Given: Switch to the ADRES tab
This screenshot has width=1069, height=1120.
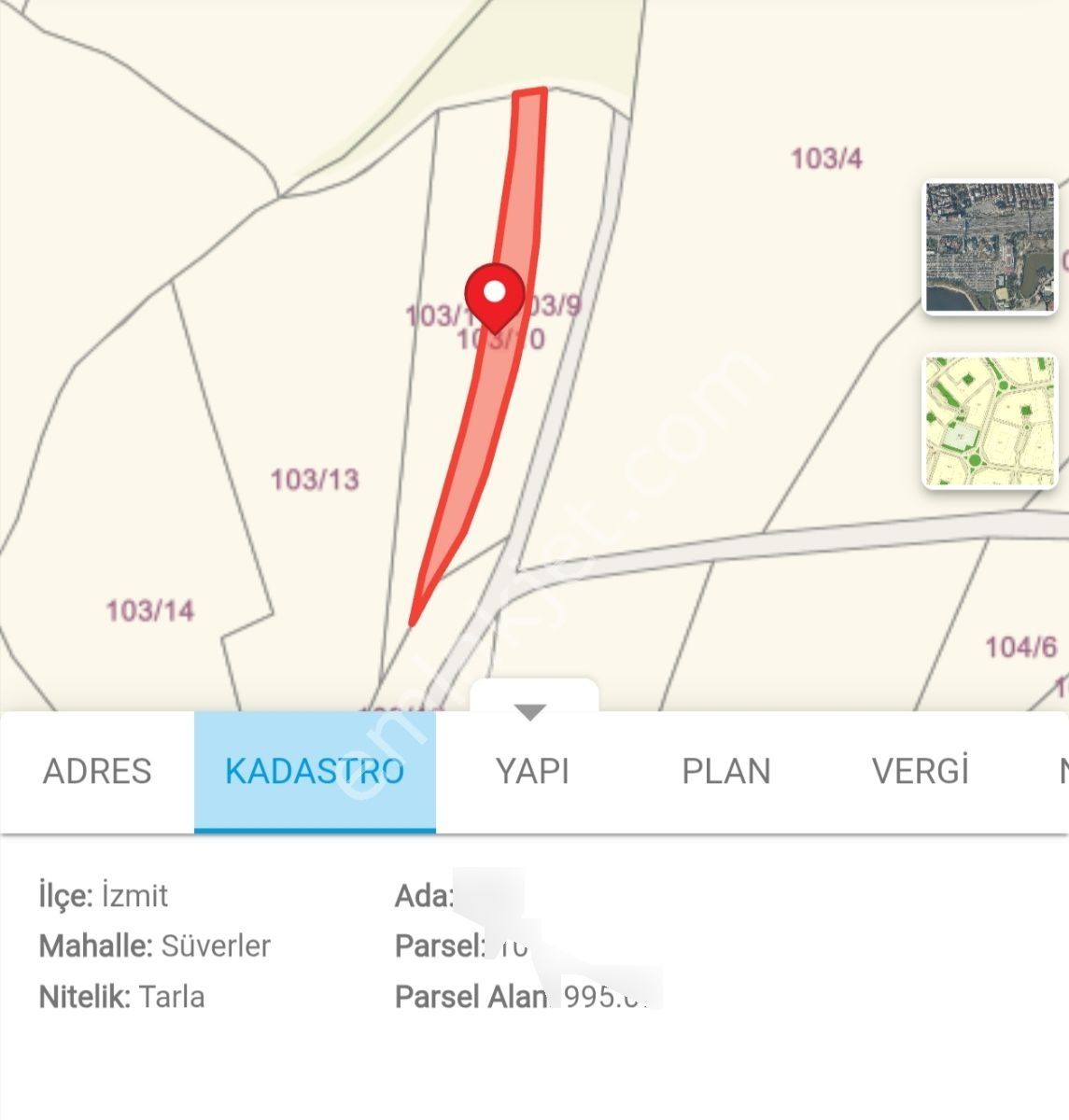Looking at the screenshot, I should pos(97,772).
